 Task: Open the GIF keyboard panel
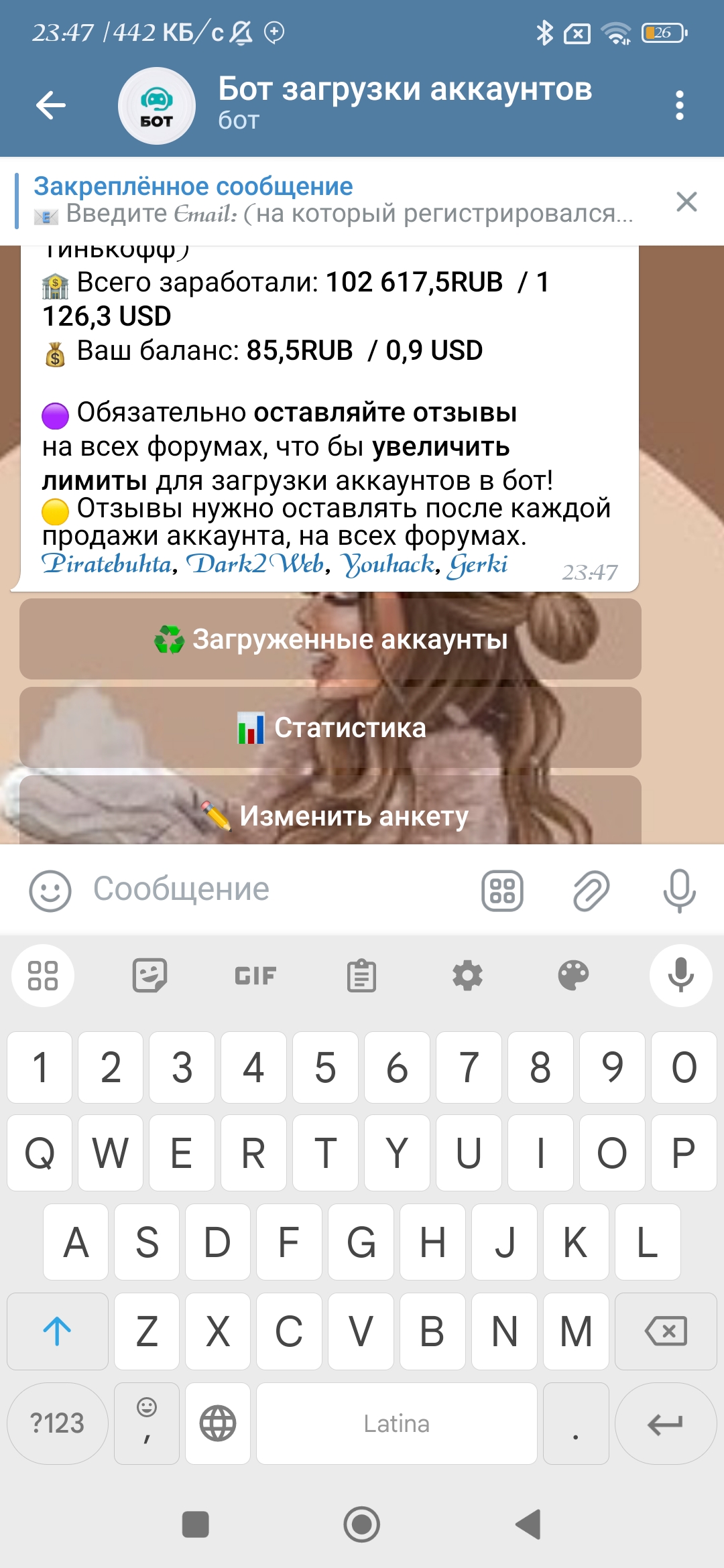255,976
